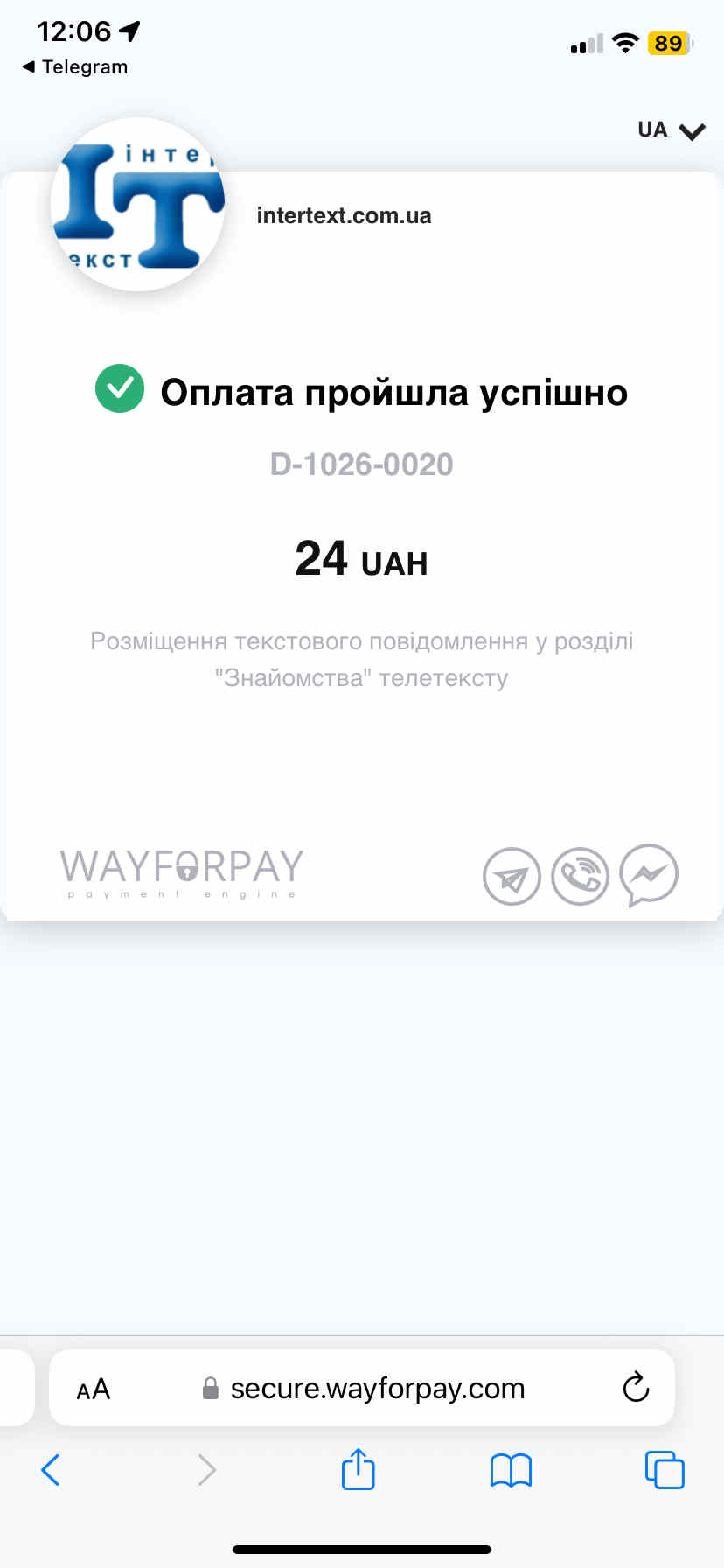Contact support via the Viber icon

click(x=580, y=876)
